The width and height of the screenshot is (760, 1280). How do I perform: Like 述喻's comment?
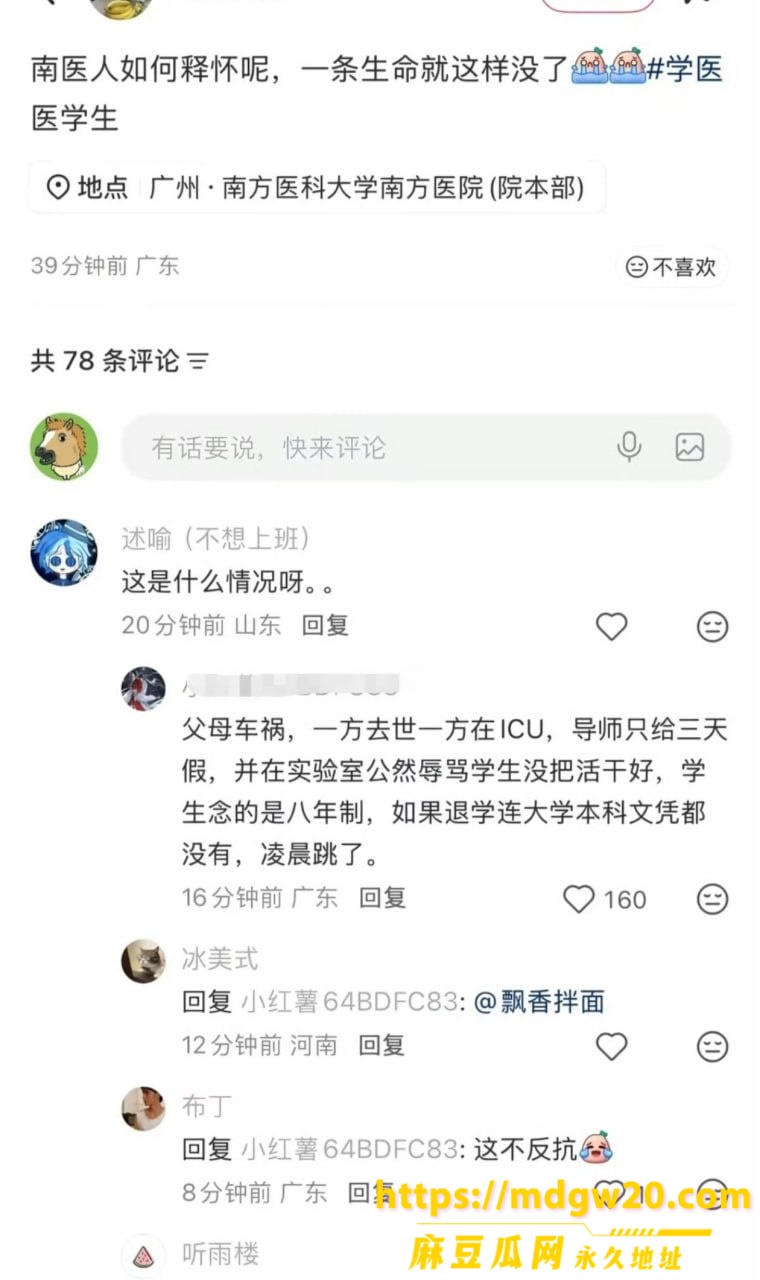pyautogui.click(x=611, y=627)
